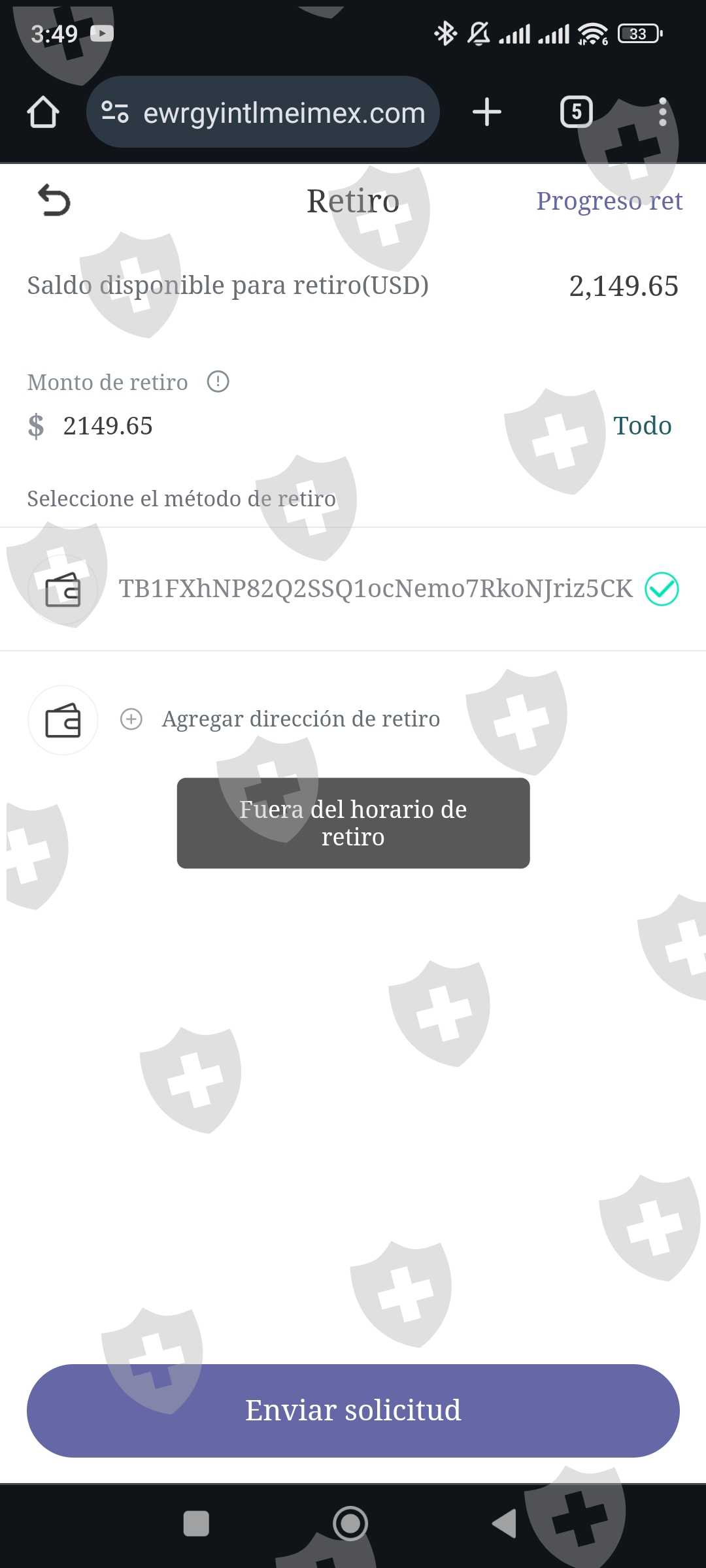Viewport: 706px width, 1568px height.
Task: Select Todo to withdraw the full balance
Action: (643, 426)
